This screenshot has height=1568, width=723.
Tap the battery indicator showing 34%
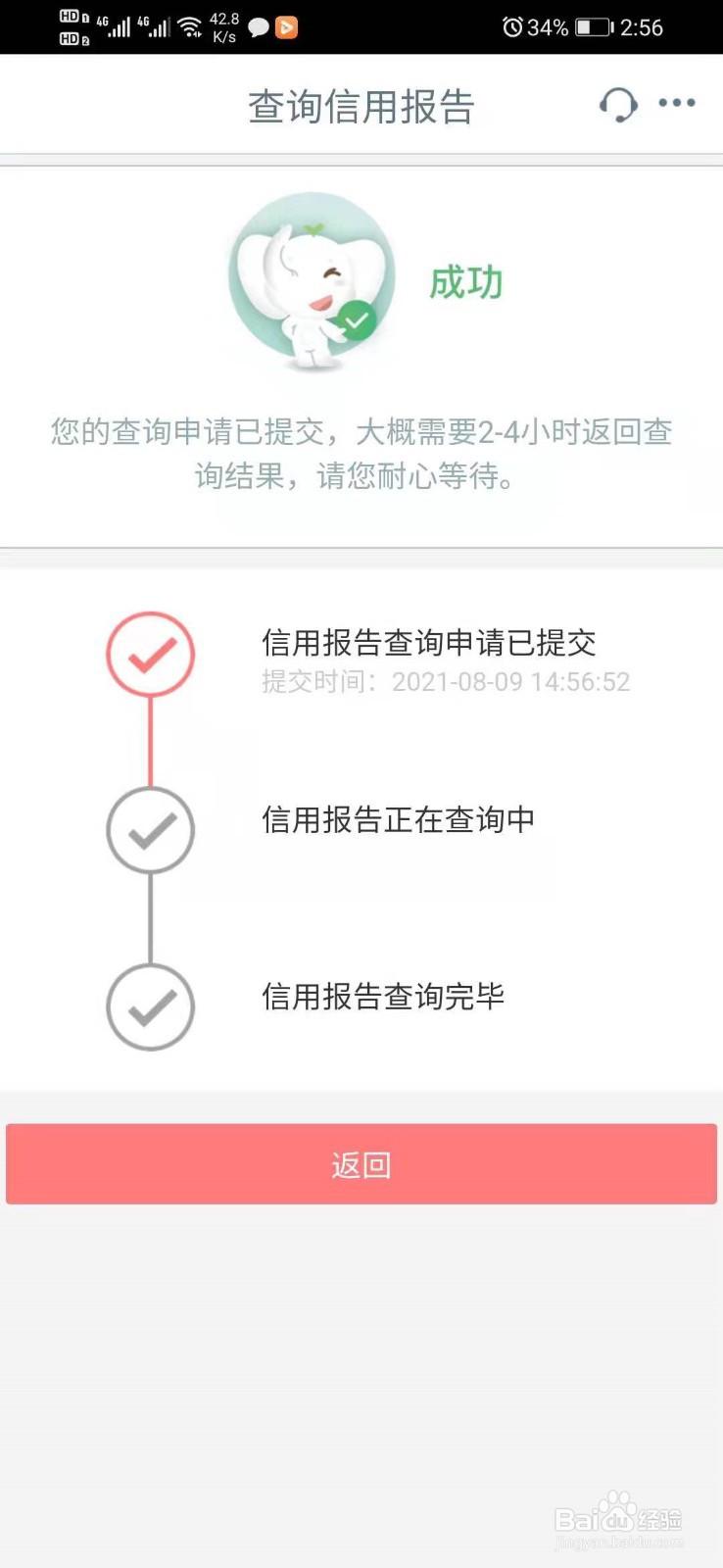[x=593, y=27]
